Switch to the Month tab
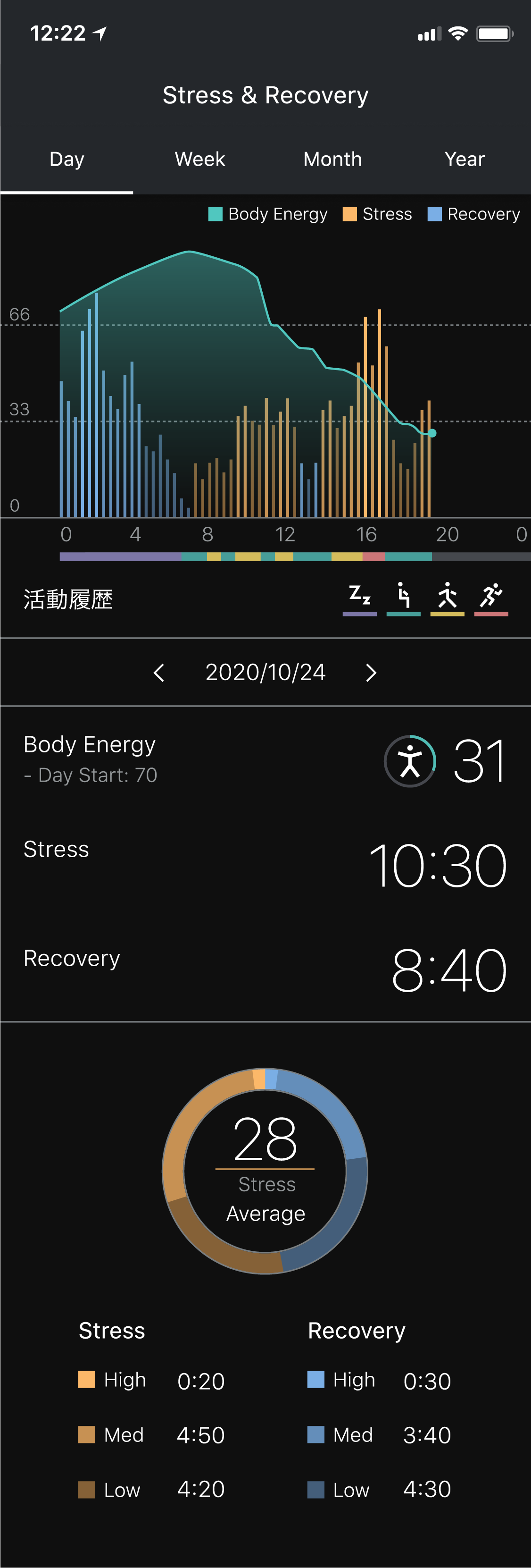 332,160
